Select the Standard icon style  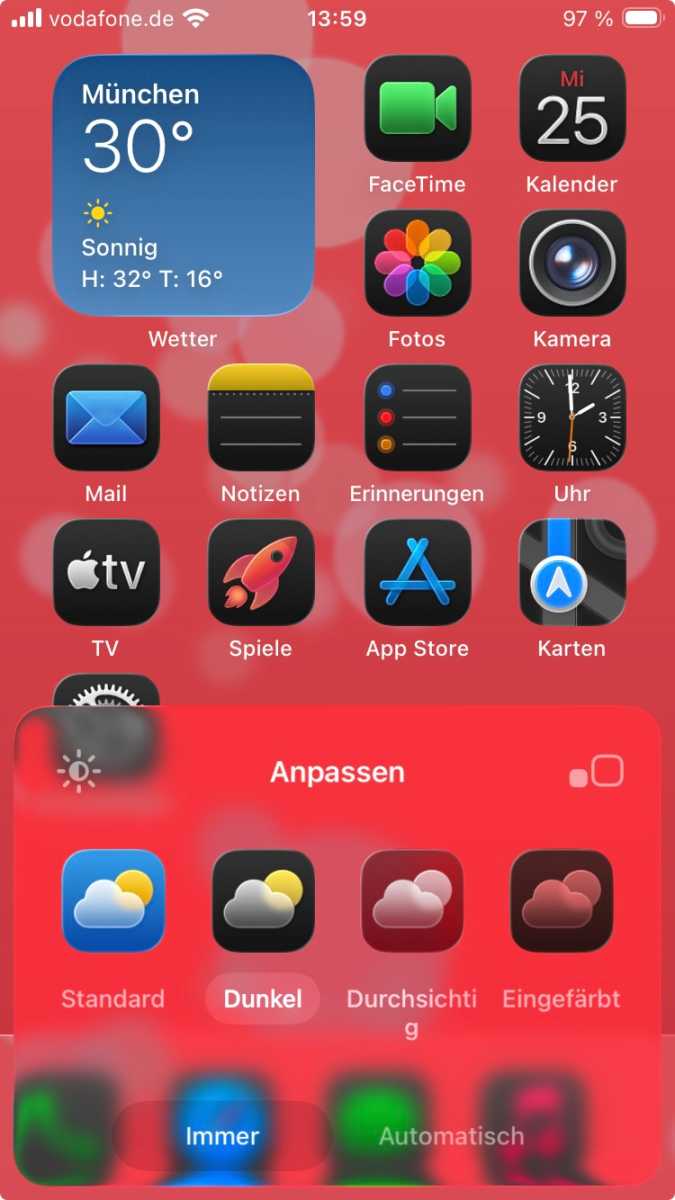113,900
